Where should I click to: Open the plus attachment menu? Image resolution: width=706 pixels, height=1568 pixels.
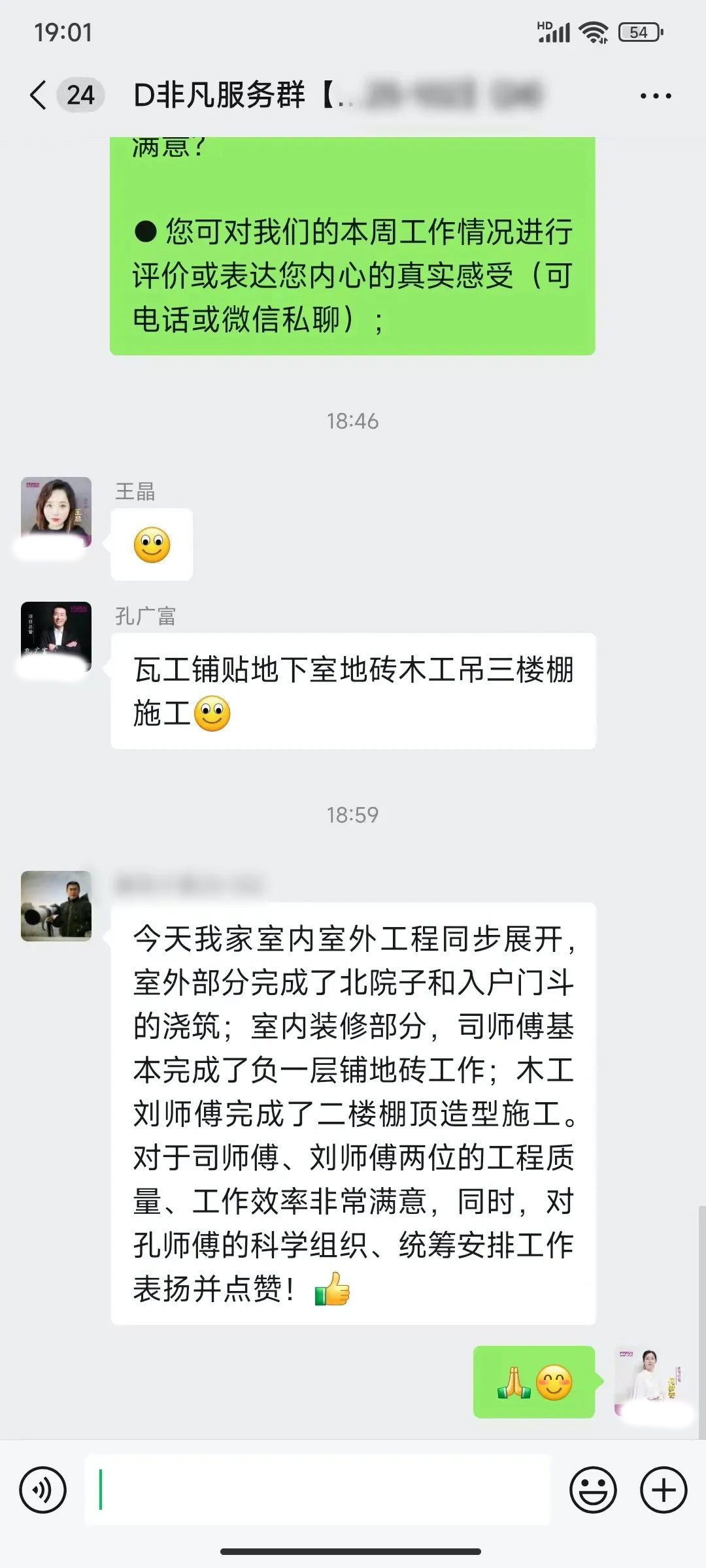(664, 1491)
